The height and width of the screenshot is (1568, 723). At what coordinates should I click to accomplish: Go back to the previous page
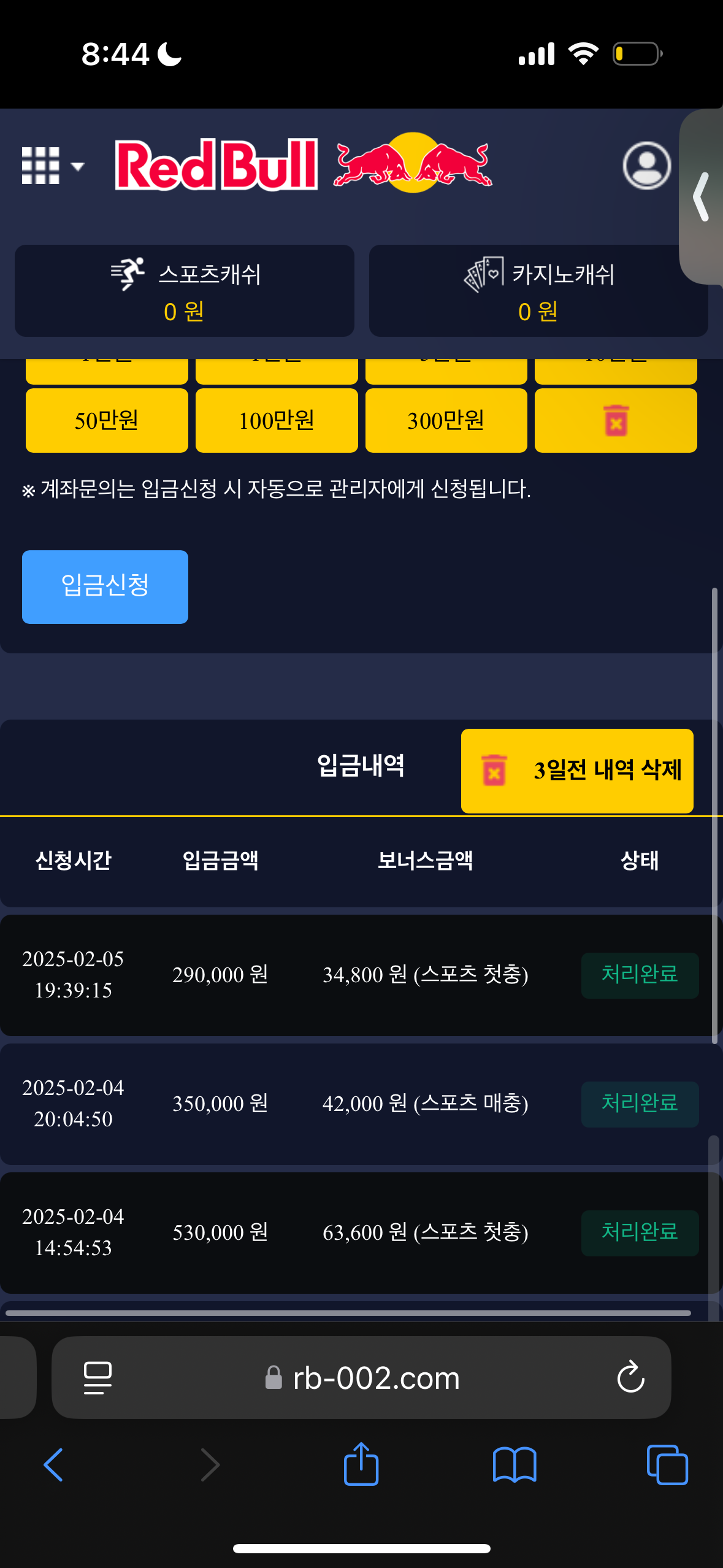pyautogui.click(x=54, y=1465)
